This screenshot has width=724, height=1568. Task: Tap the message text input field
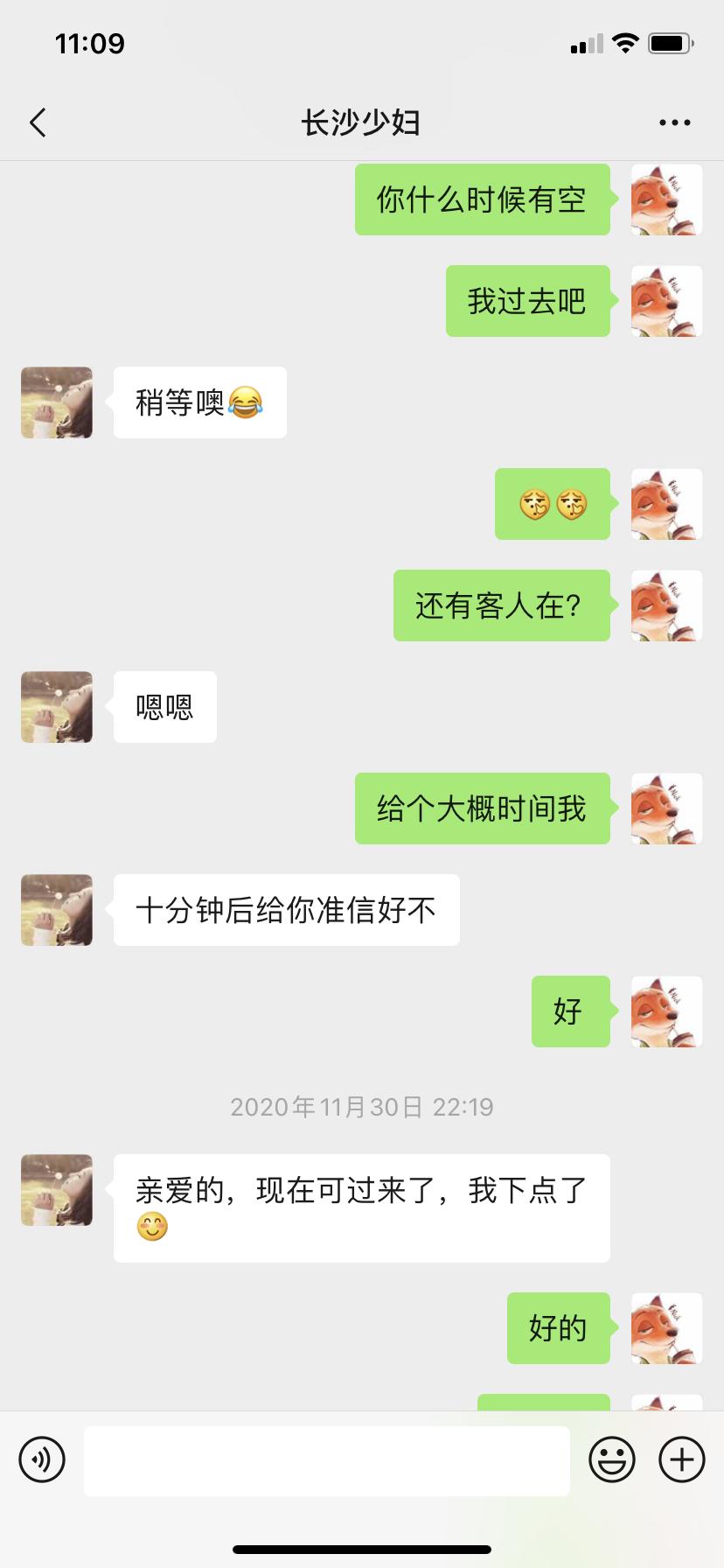point(326,1459)
